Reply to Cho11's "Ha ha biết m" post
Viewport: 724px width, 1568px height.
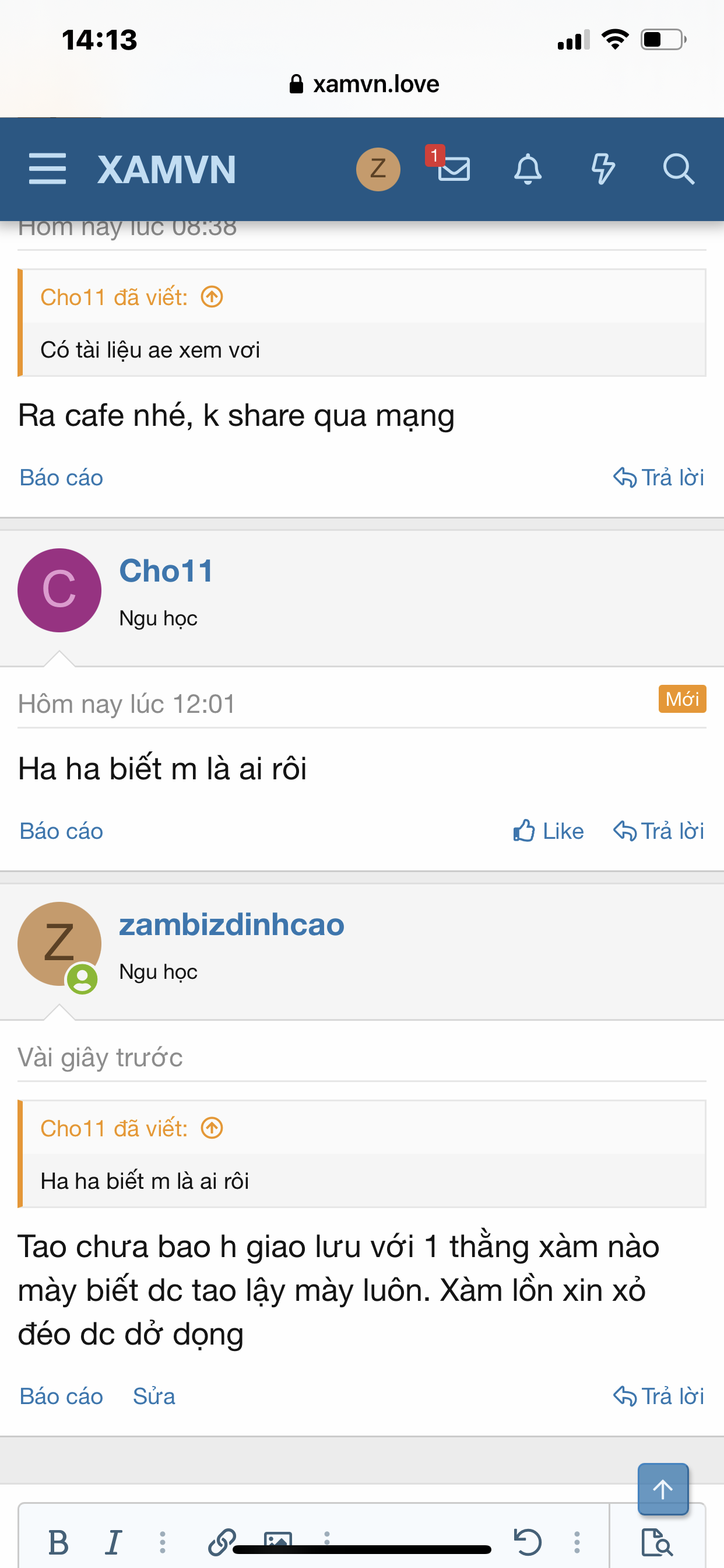(x=658, y=831)
